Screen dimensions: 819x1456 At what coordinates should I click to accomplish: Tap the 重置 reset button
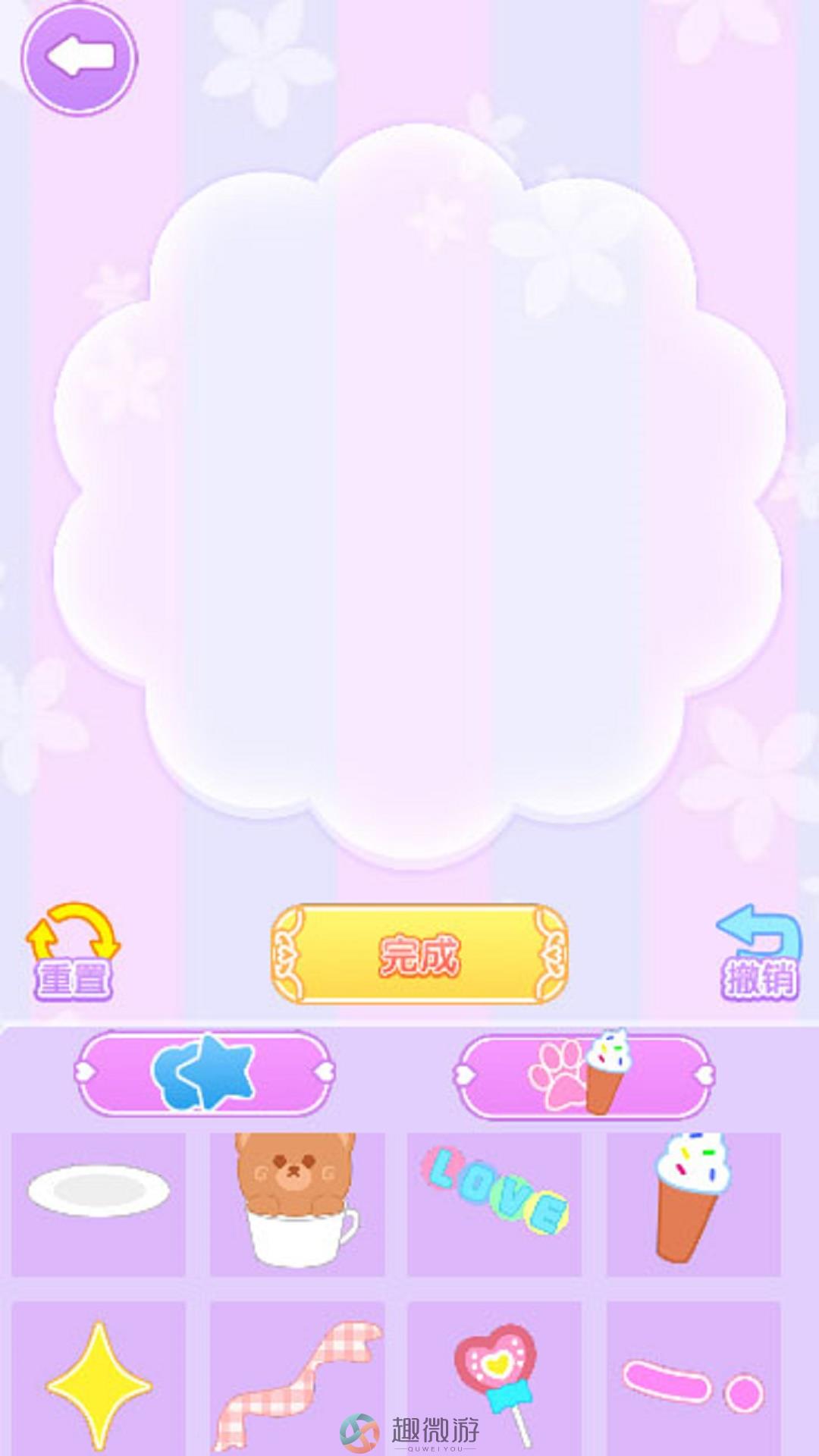[x=73, y=952]
